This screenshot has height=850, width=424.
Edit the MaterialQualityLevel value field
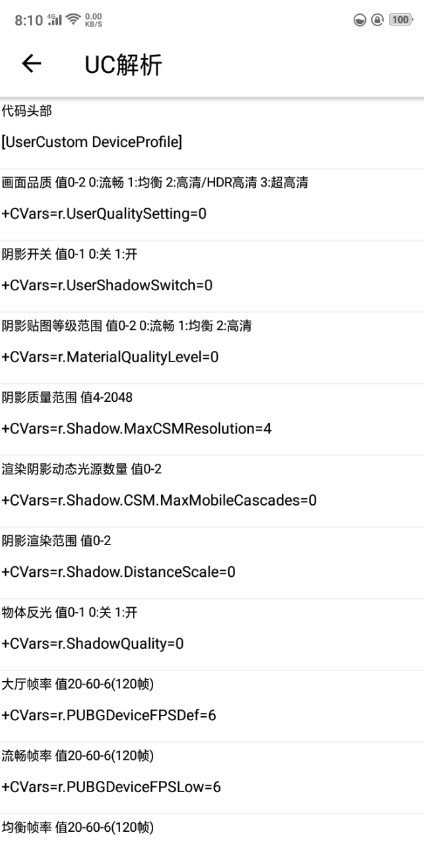point(212,357)
